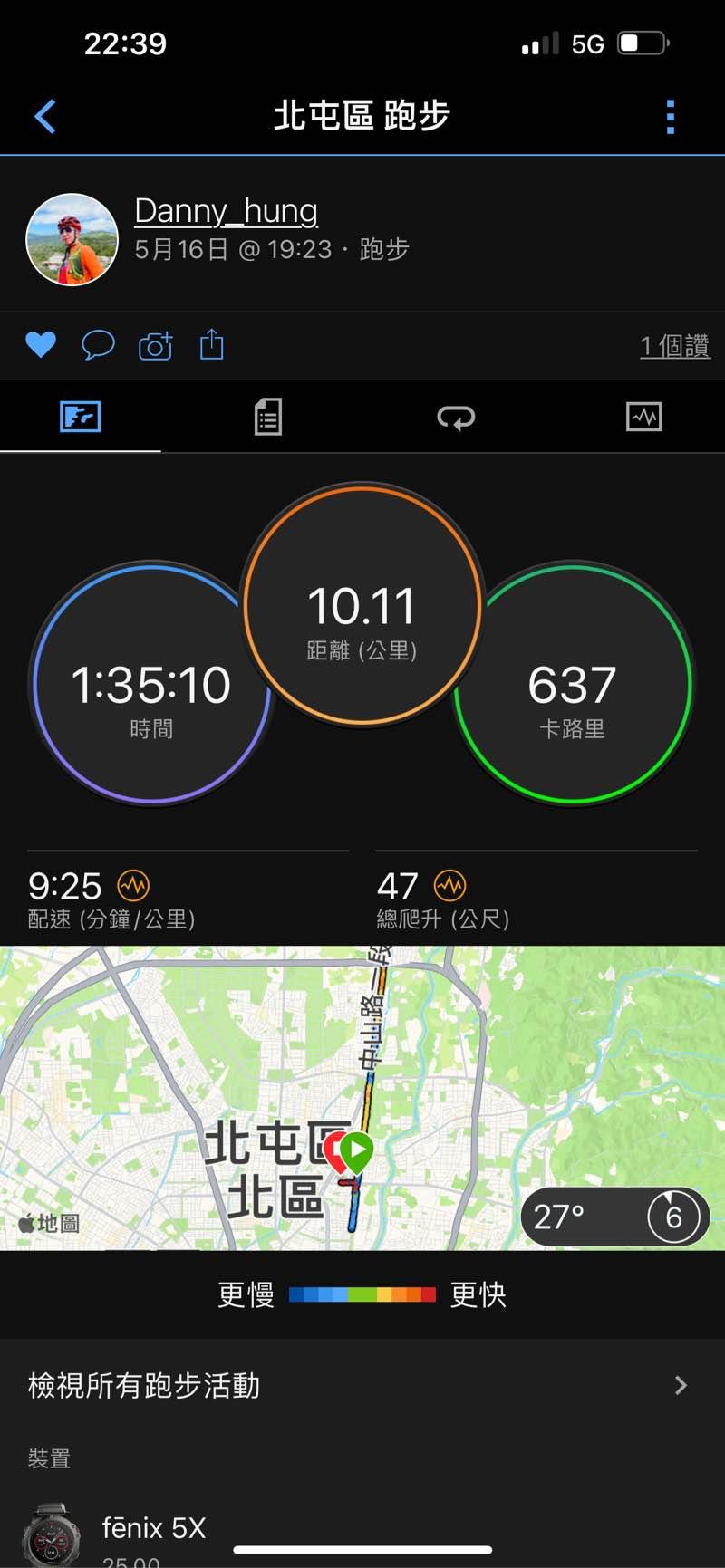Tap the info icon beside 47 總爬升
The width and height of the screenshot is (725, 1568).
coord(449,885)
